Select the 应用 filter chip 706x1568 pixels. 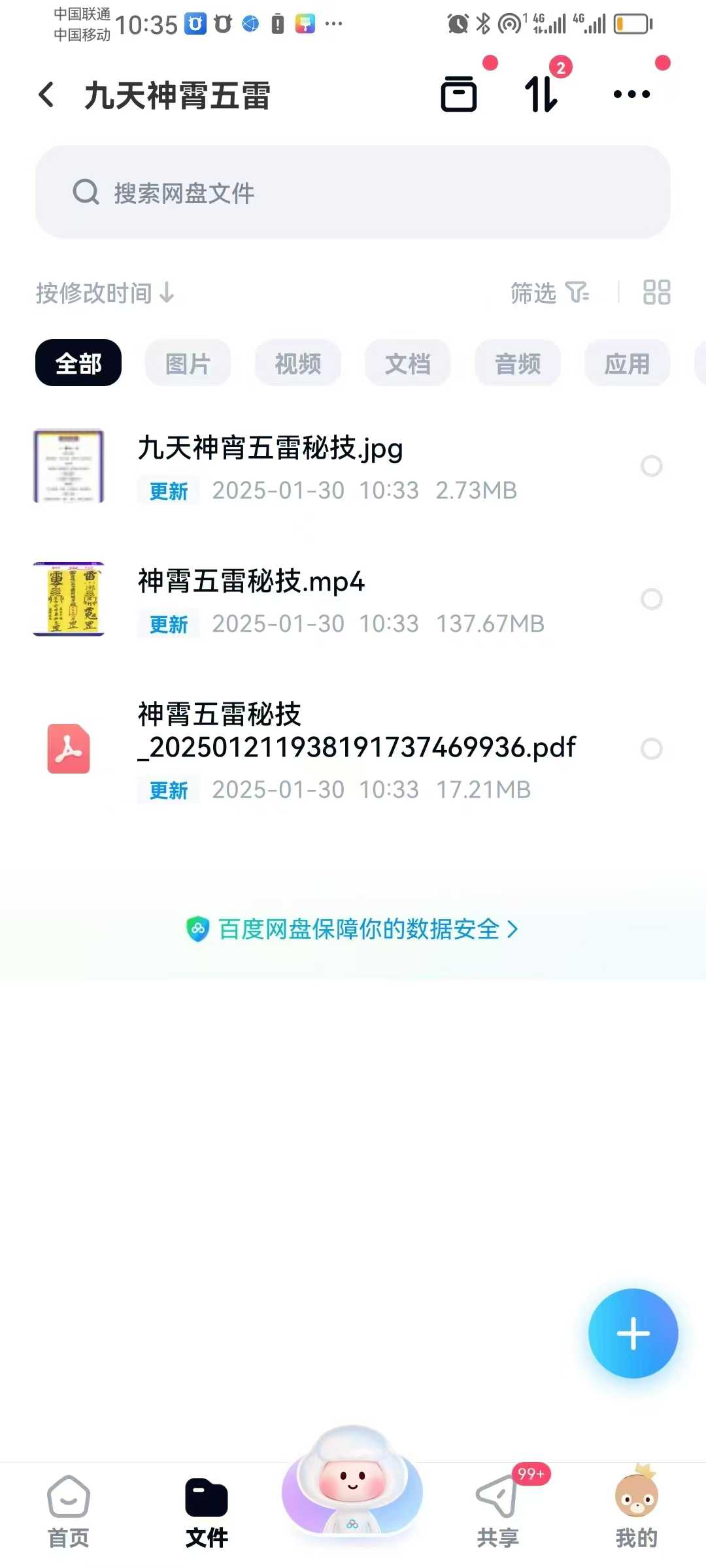(627, 363)
